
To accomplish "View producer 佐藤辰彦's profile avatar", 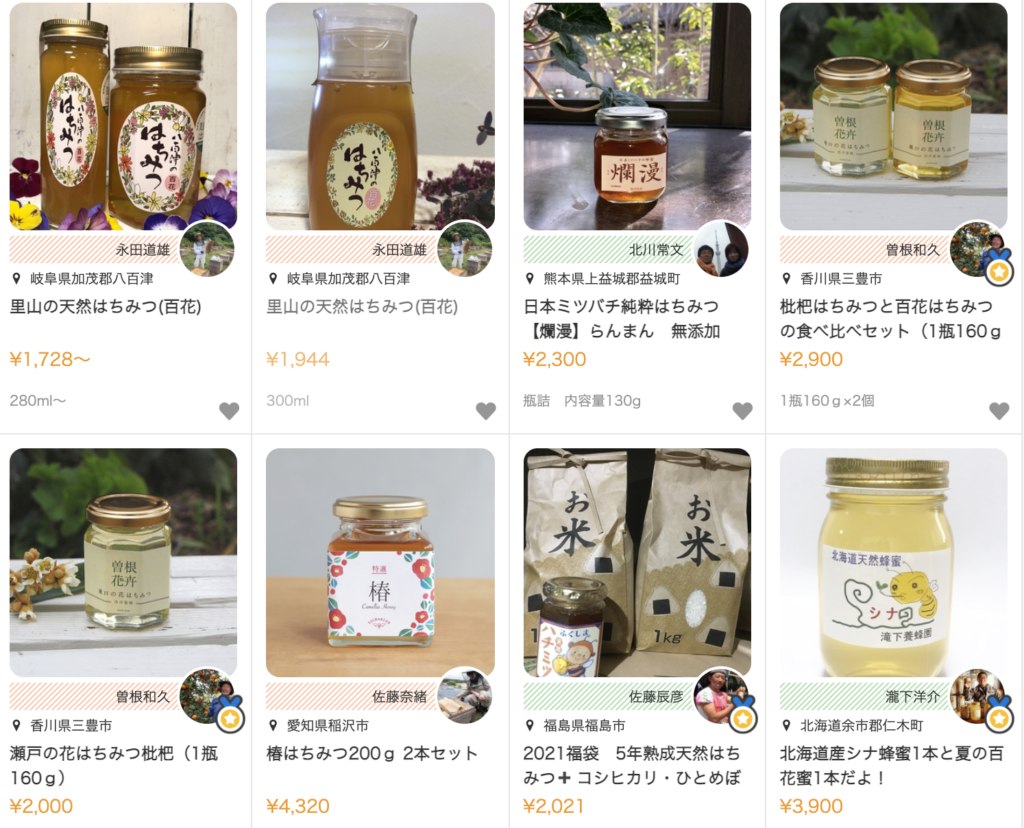I will [721, 694].
